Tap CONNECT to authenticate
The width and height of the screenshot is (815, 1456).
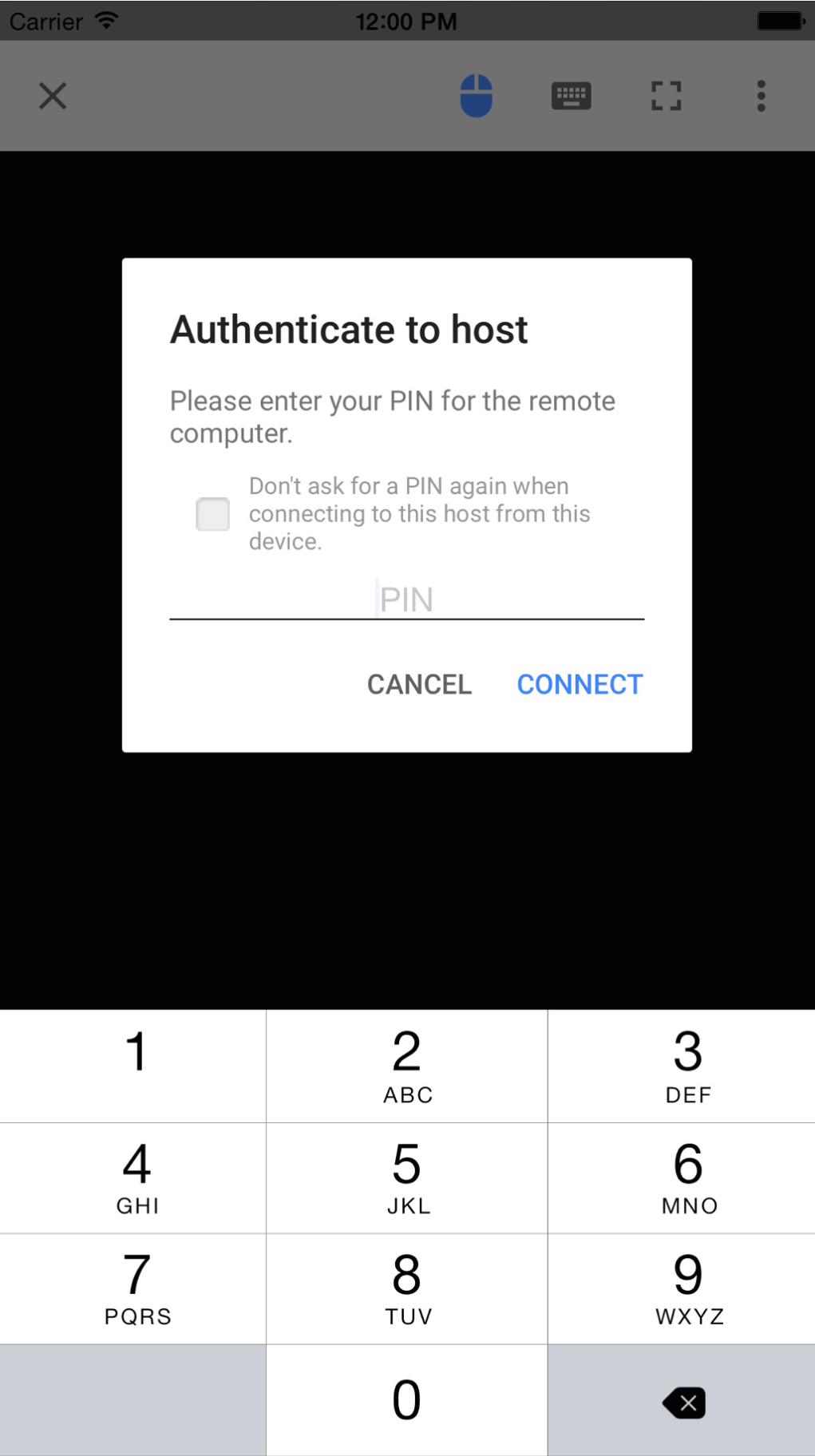(580, 684)
